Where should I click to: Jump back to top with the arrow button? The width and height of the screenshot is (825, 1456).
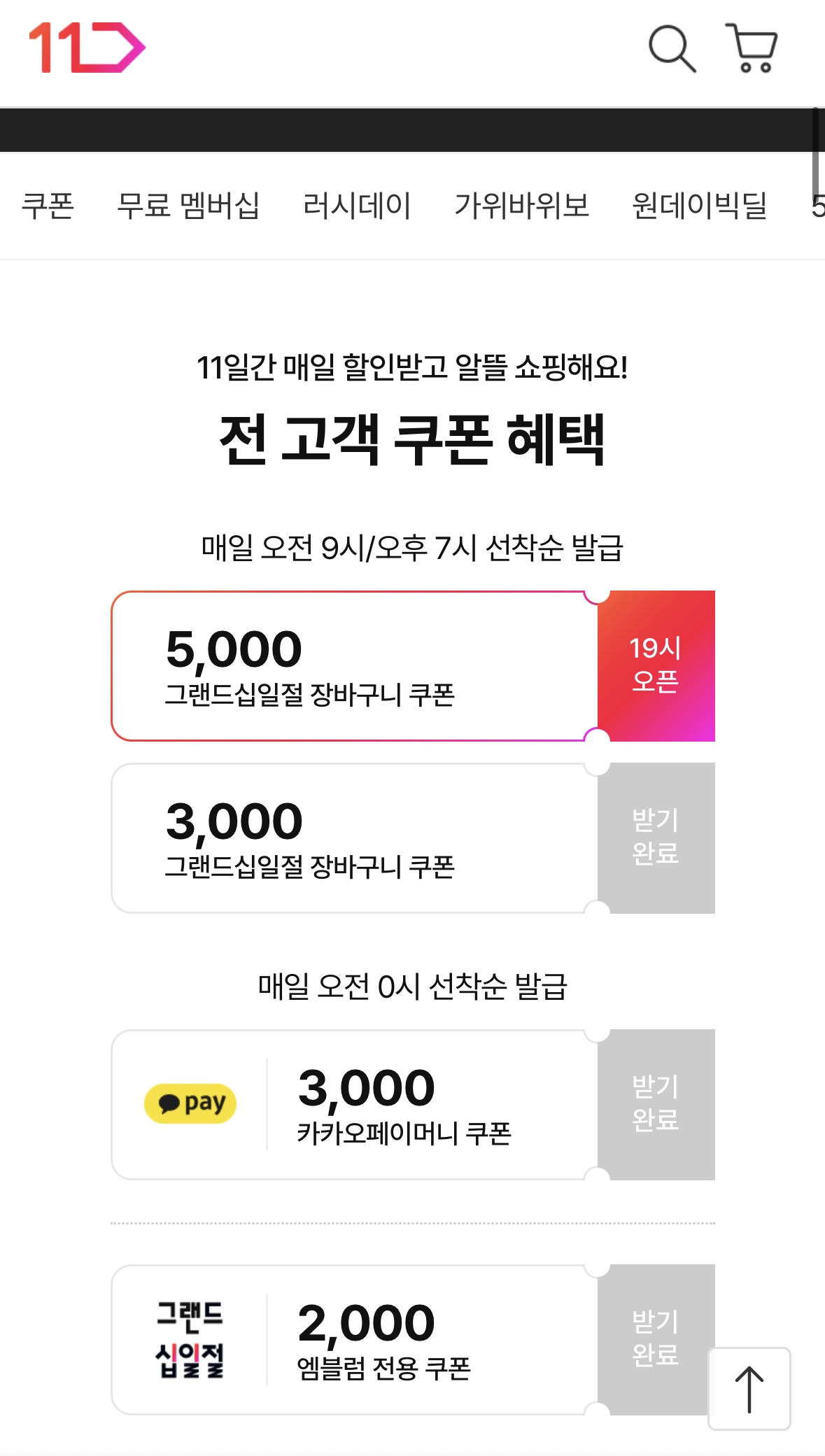click(x=749, y=1389)
